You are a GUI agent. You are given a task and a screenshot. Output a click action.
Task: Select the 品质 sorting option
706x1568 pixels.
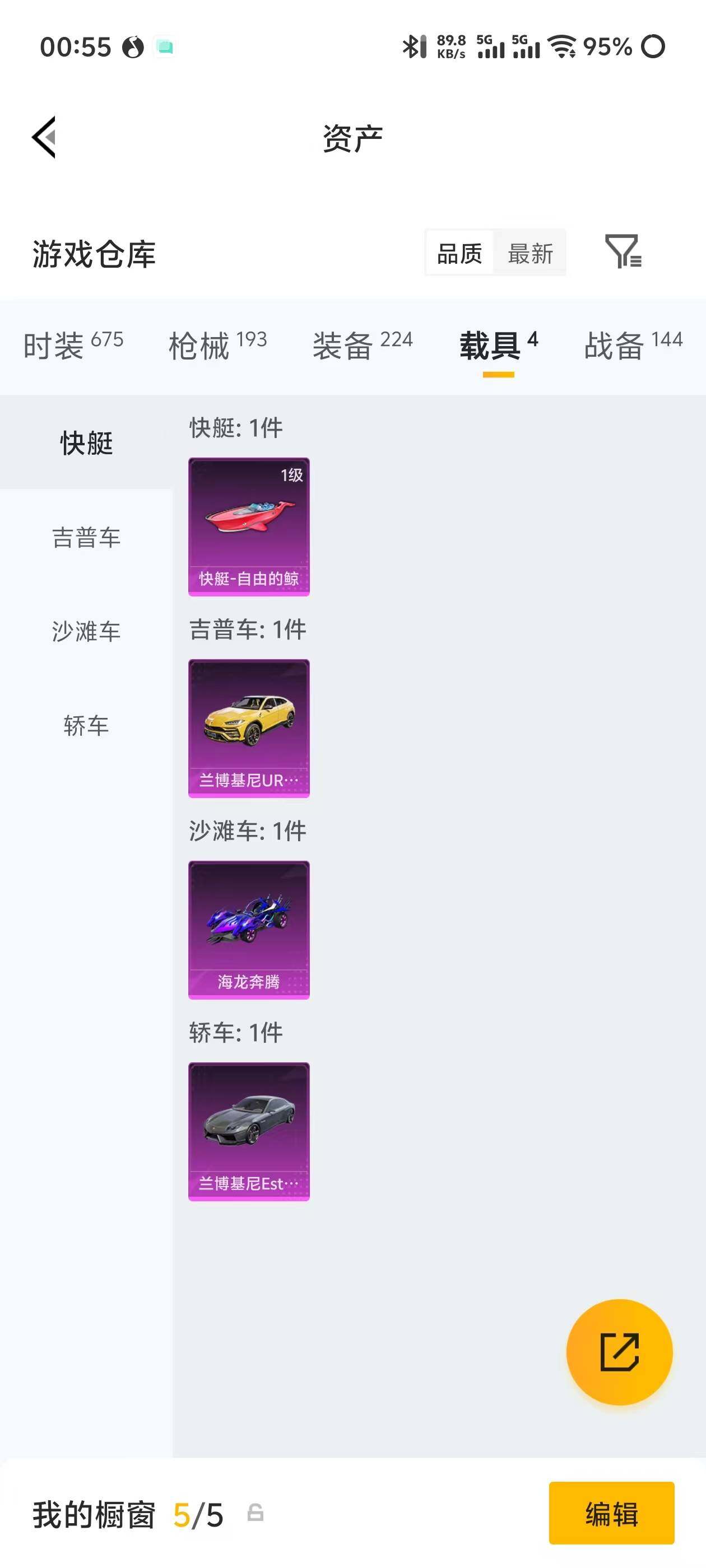click(x=460, y=253)
